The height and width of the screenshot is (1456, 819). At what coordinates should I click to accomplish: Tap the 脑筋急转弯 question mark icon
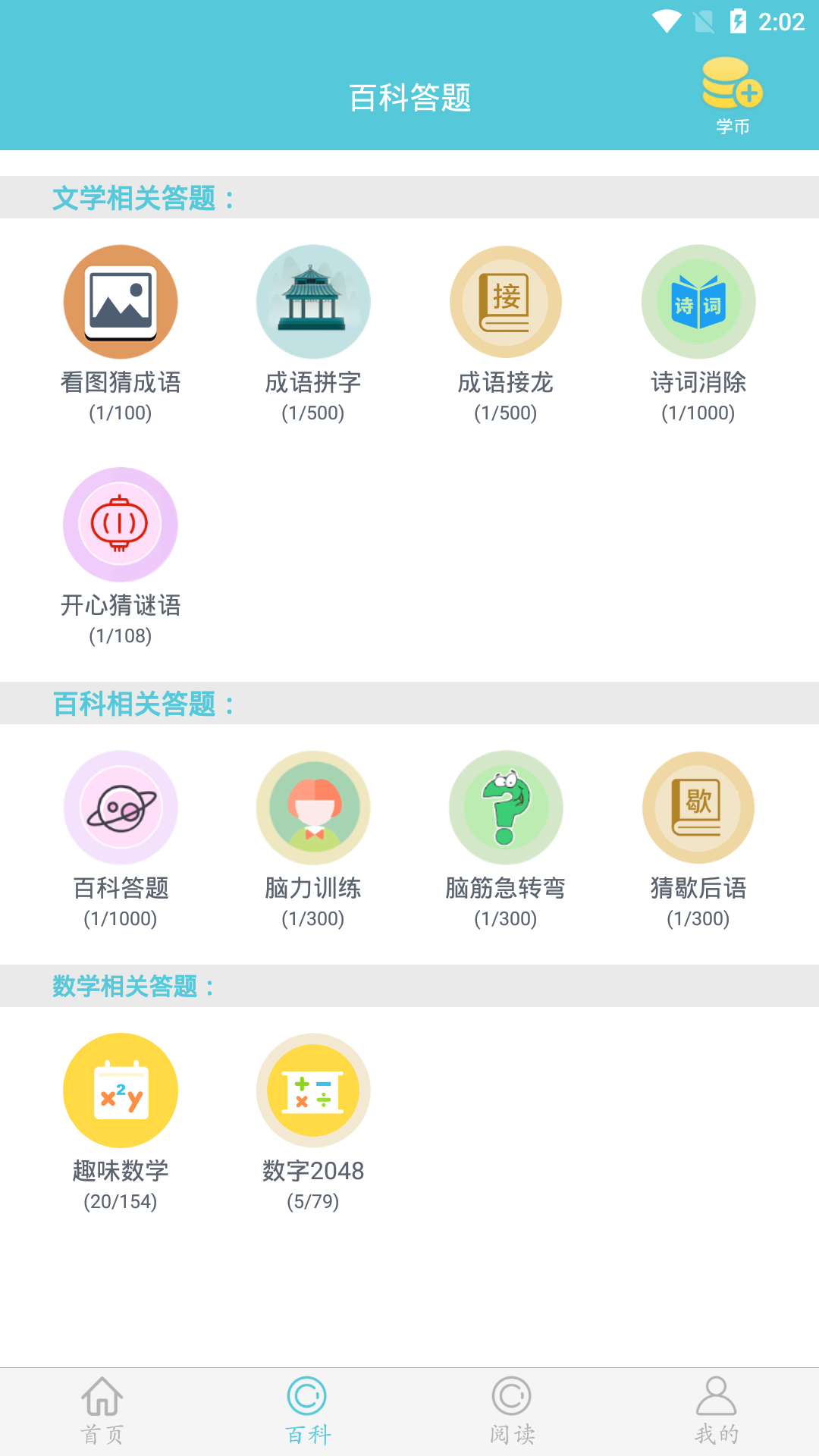click(506, 808)
